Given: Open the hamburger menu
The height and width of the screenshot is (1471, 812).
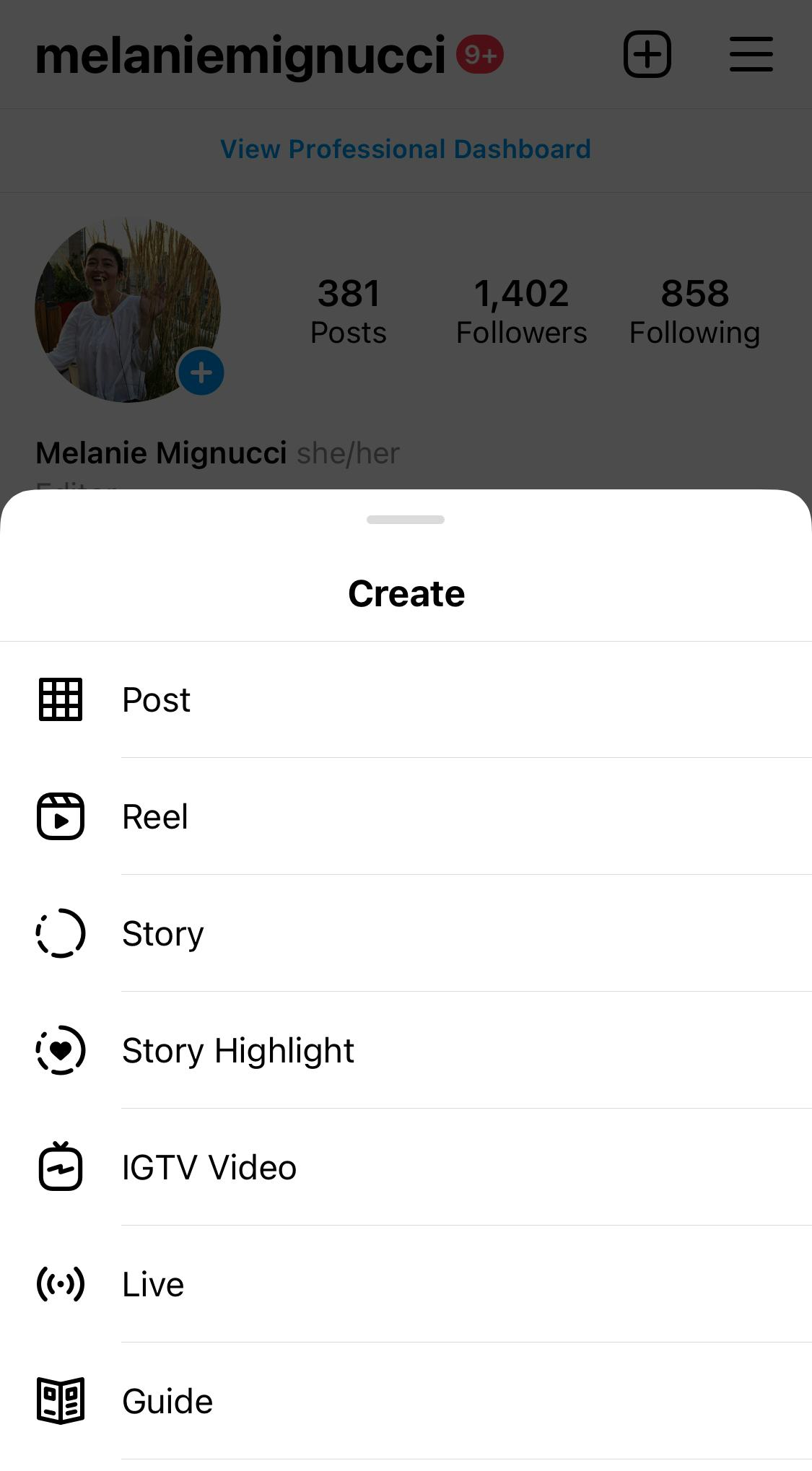Looking at the screenshot, I should (x=750, y=54).
